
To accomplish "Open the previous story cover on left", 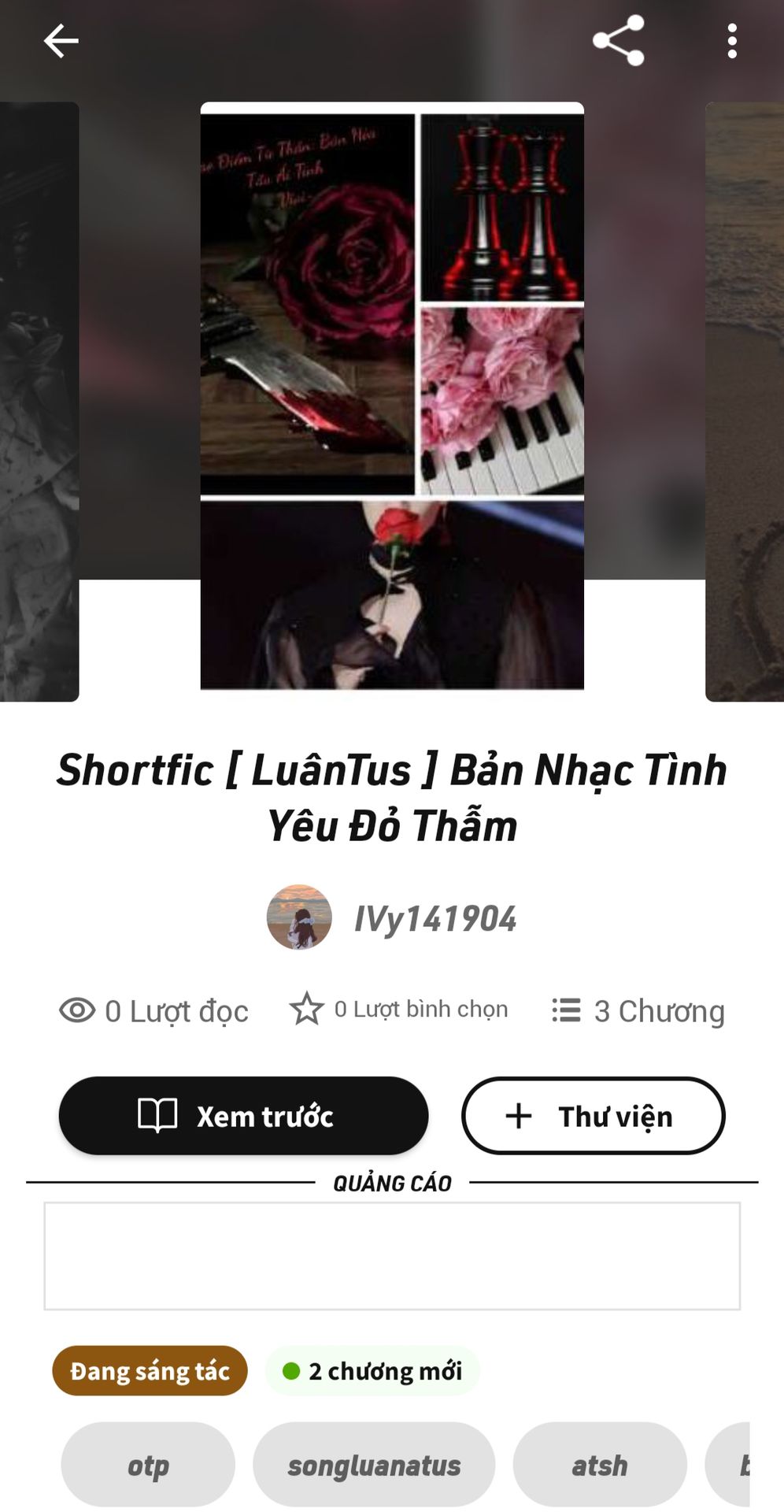I will coord(38,402).
